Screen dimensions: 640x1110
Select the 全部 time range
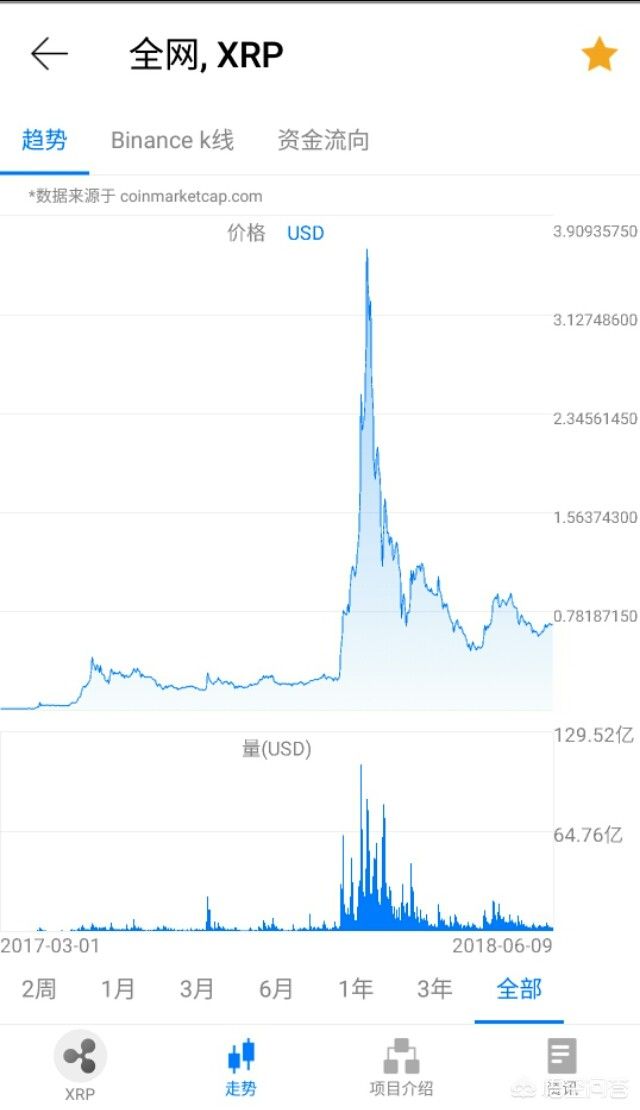click(519, 989)
